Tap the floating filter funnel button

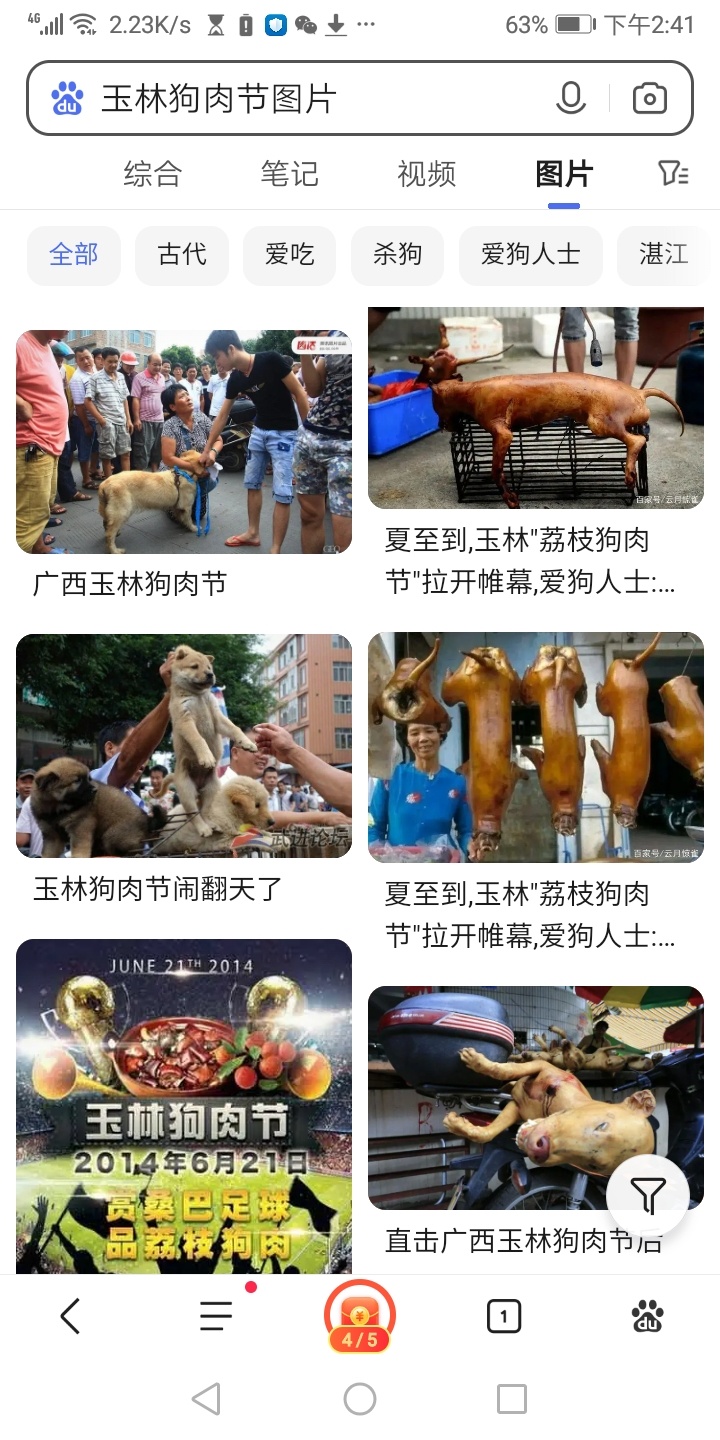coord(648,1195)
